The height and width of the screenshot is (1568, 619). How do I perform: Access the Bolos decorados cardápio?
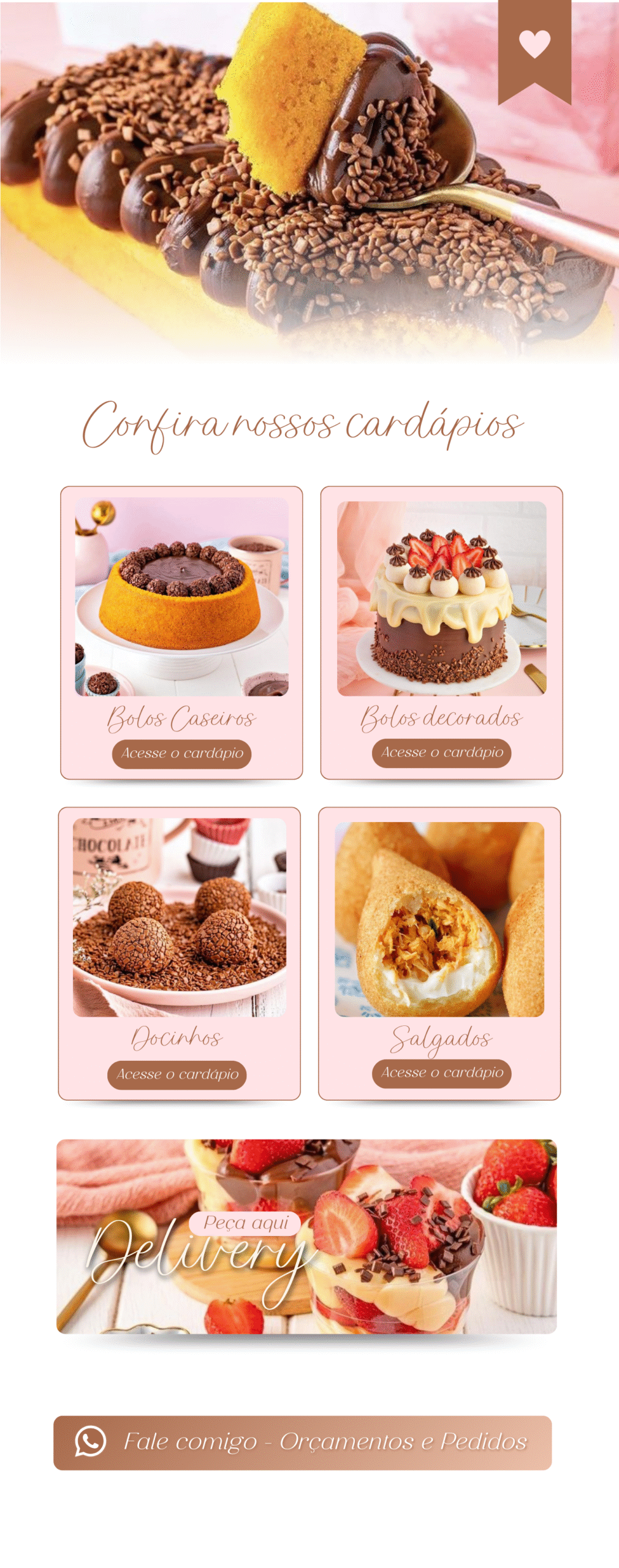coord(441,752)
